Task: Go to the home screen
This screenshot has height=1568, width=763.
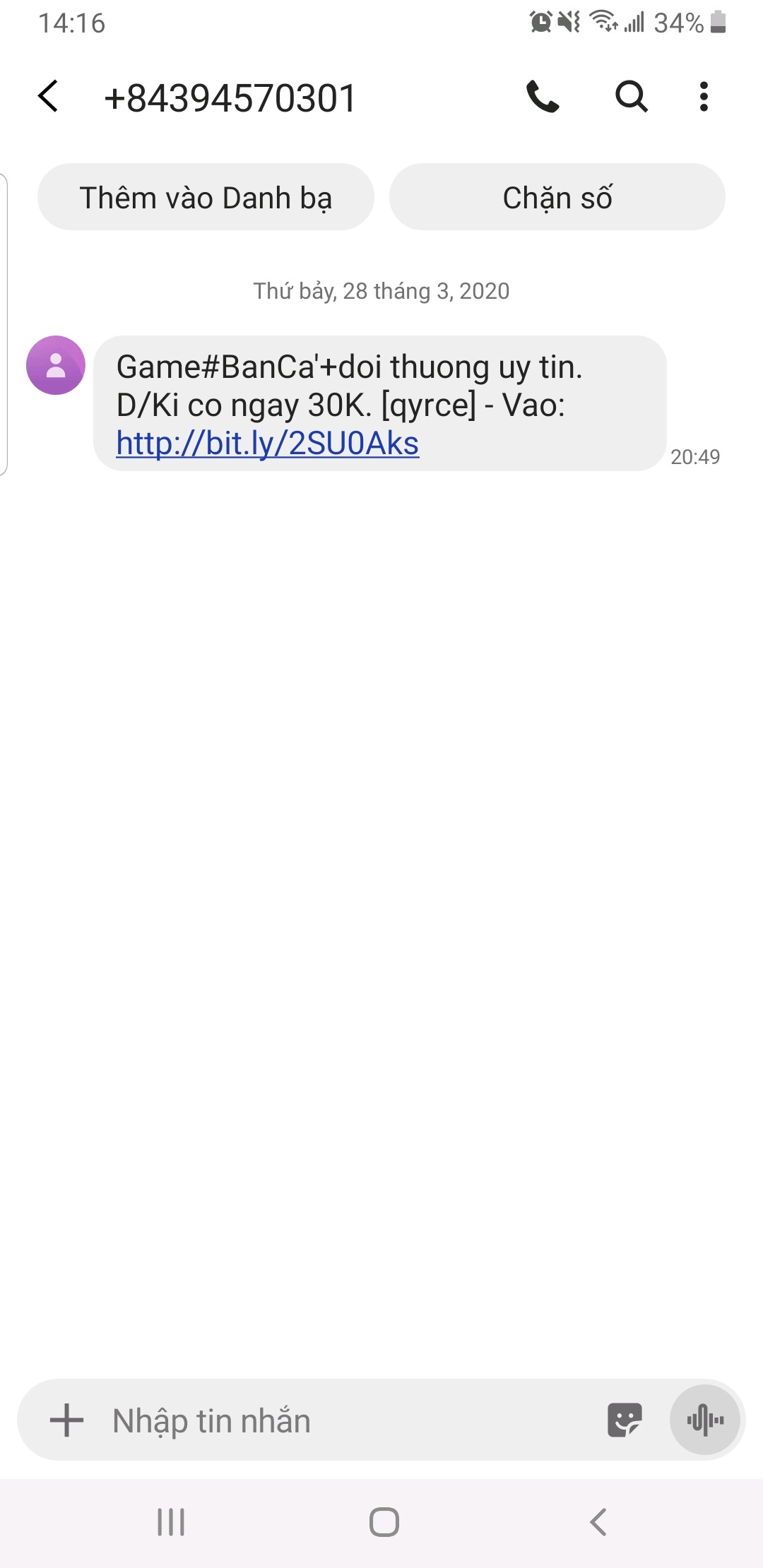Action: (384, 1522)
